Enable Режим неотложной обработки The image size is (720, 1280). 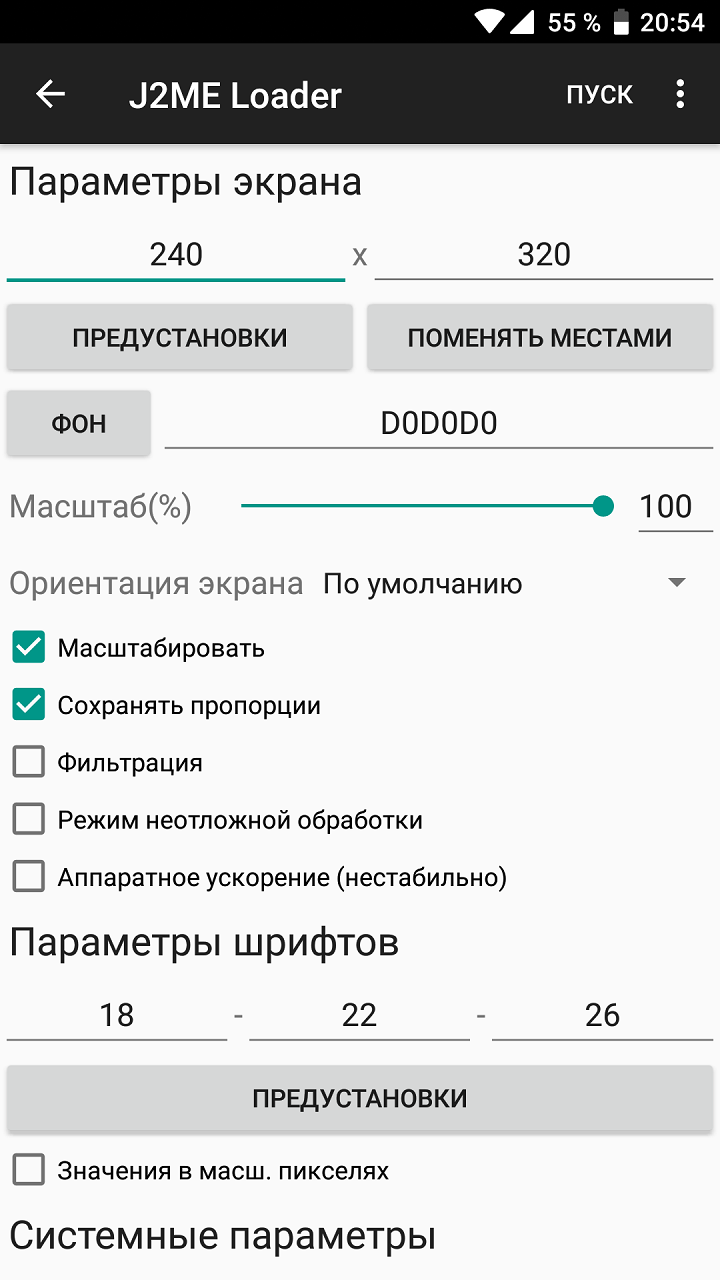pos(29,820)
